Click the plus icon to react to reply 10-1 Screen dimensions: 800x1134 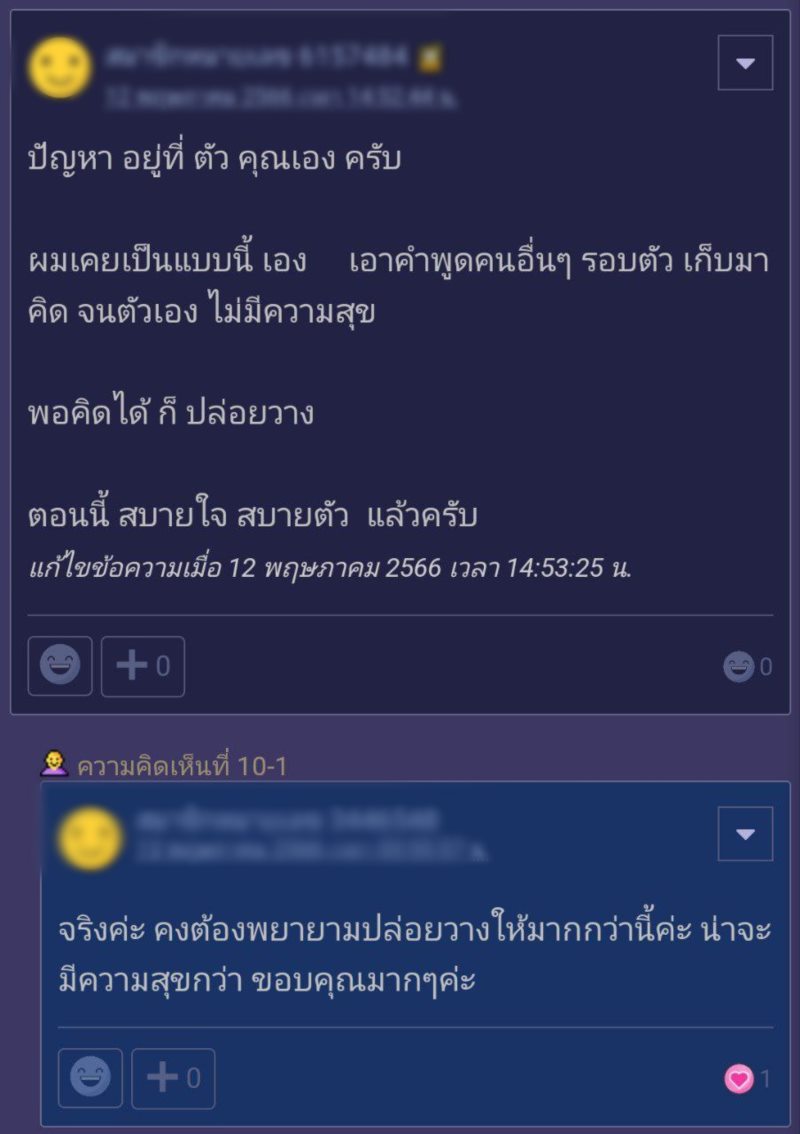pyautogui.click(x=163, y=1078)
